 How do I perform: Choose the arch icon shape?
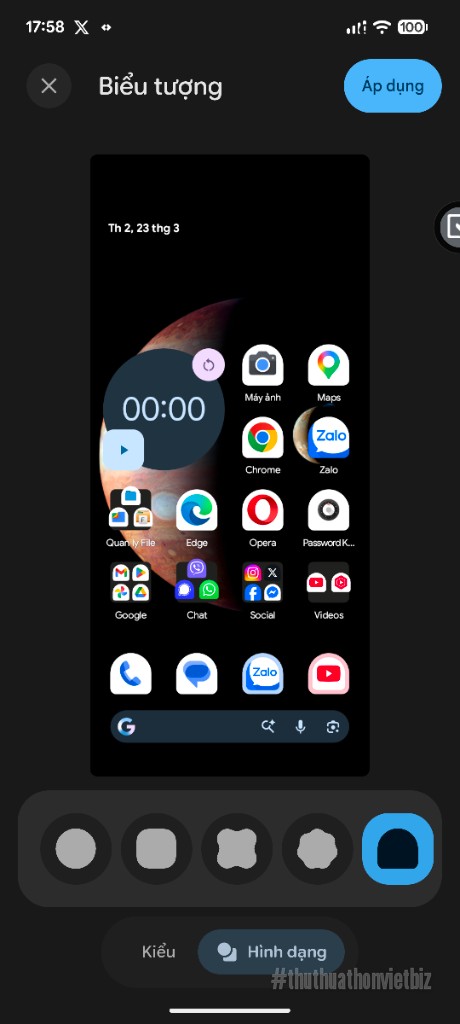click(x=397, y=849)
